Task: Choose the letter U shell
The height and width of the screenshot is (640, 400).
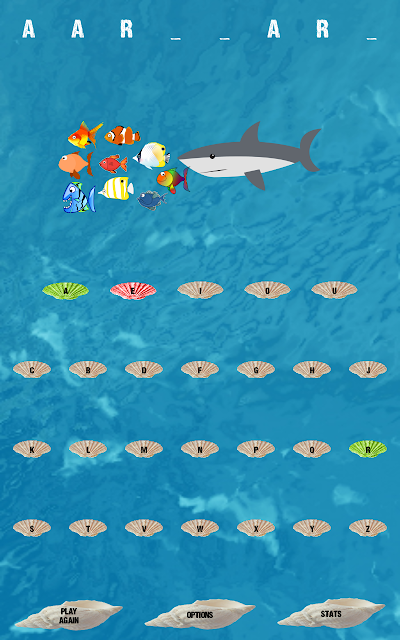Action: tap(334, 290)
